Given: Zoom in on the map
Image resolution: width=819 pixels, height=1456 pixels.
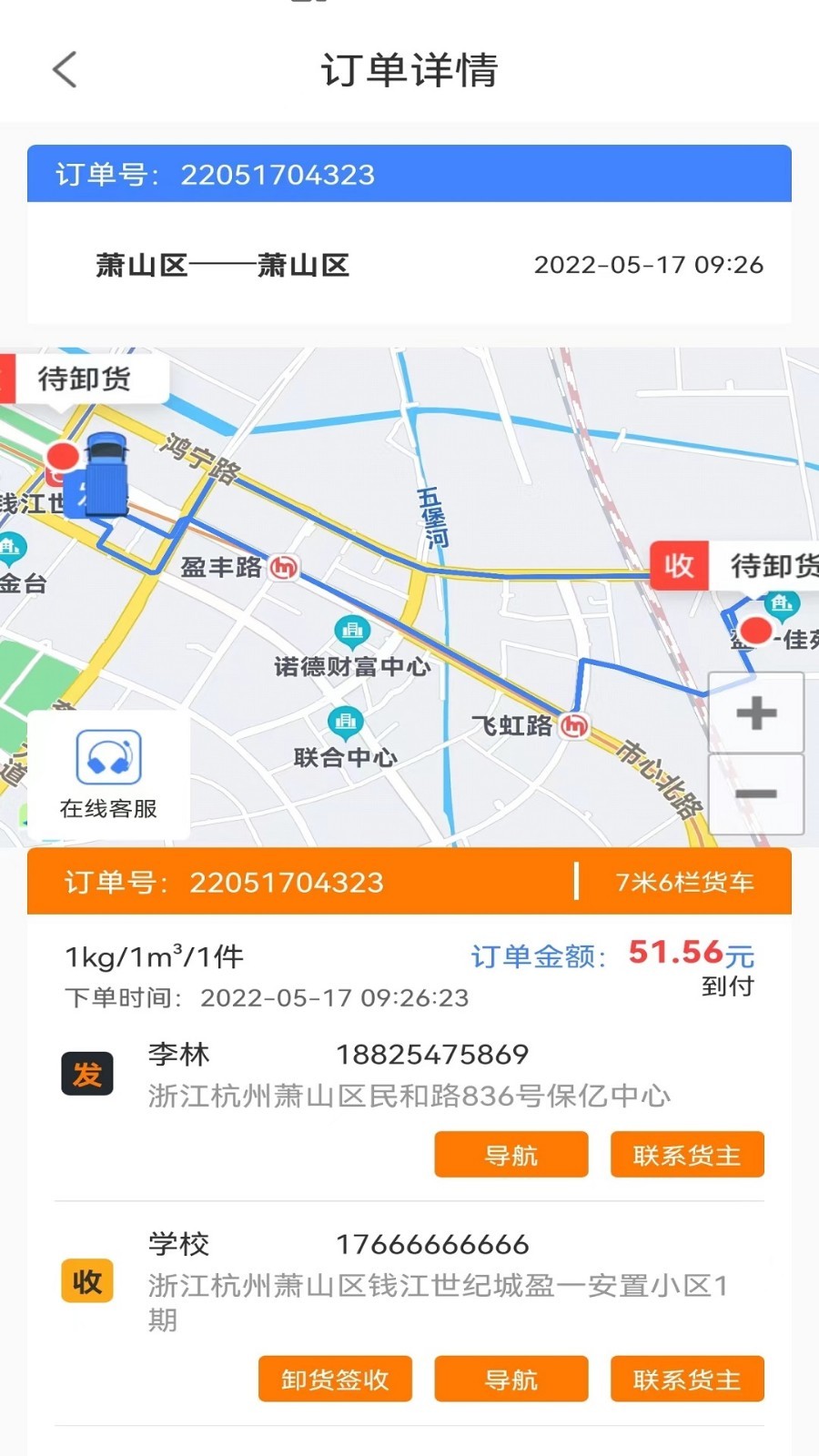Looking at the screenshot, I should coord(755,713).
